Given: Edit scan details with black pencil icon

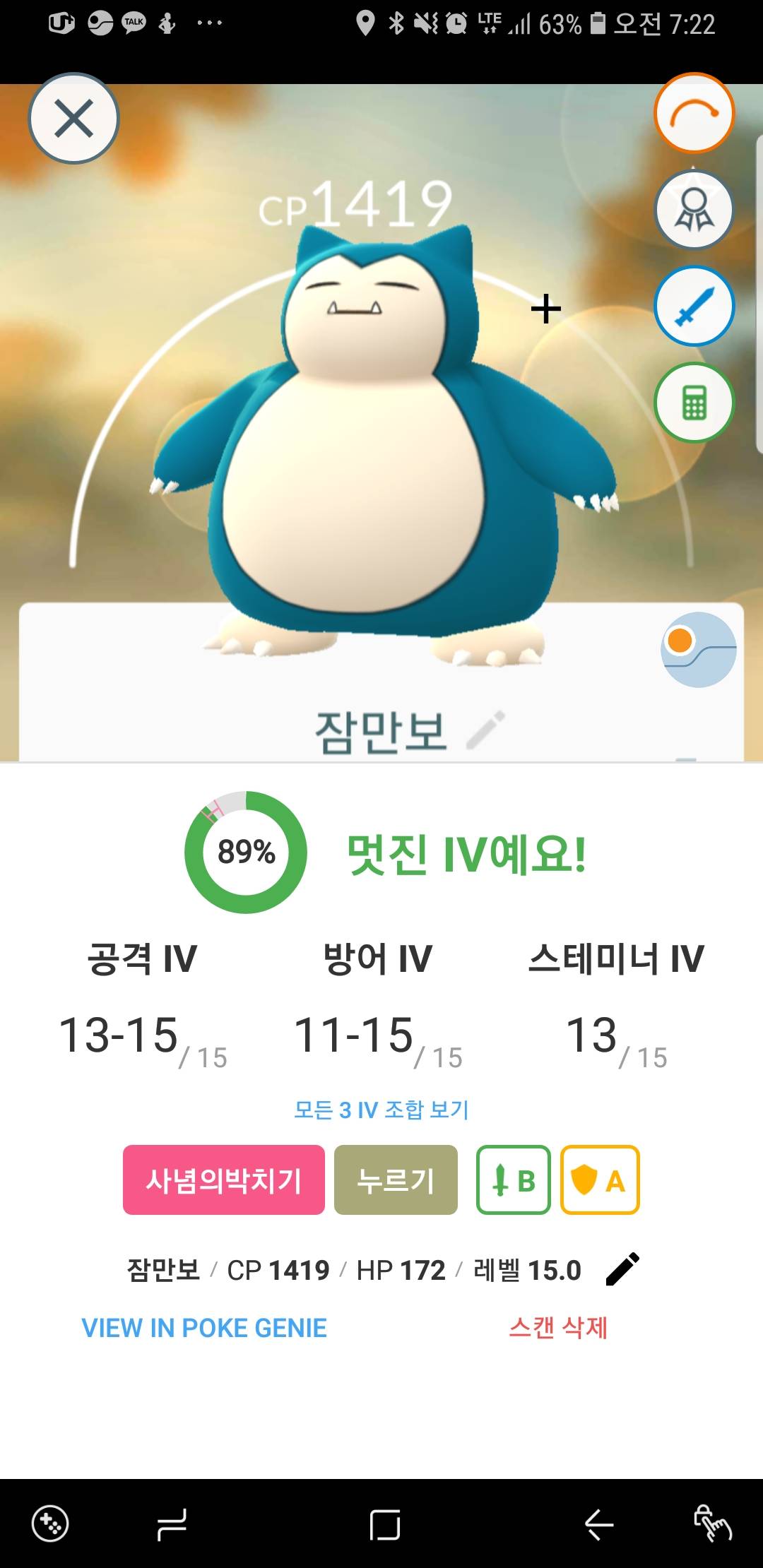Looking at the screenshot, I should click(622, 1270).
